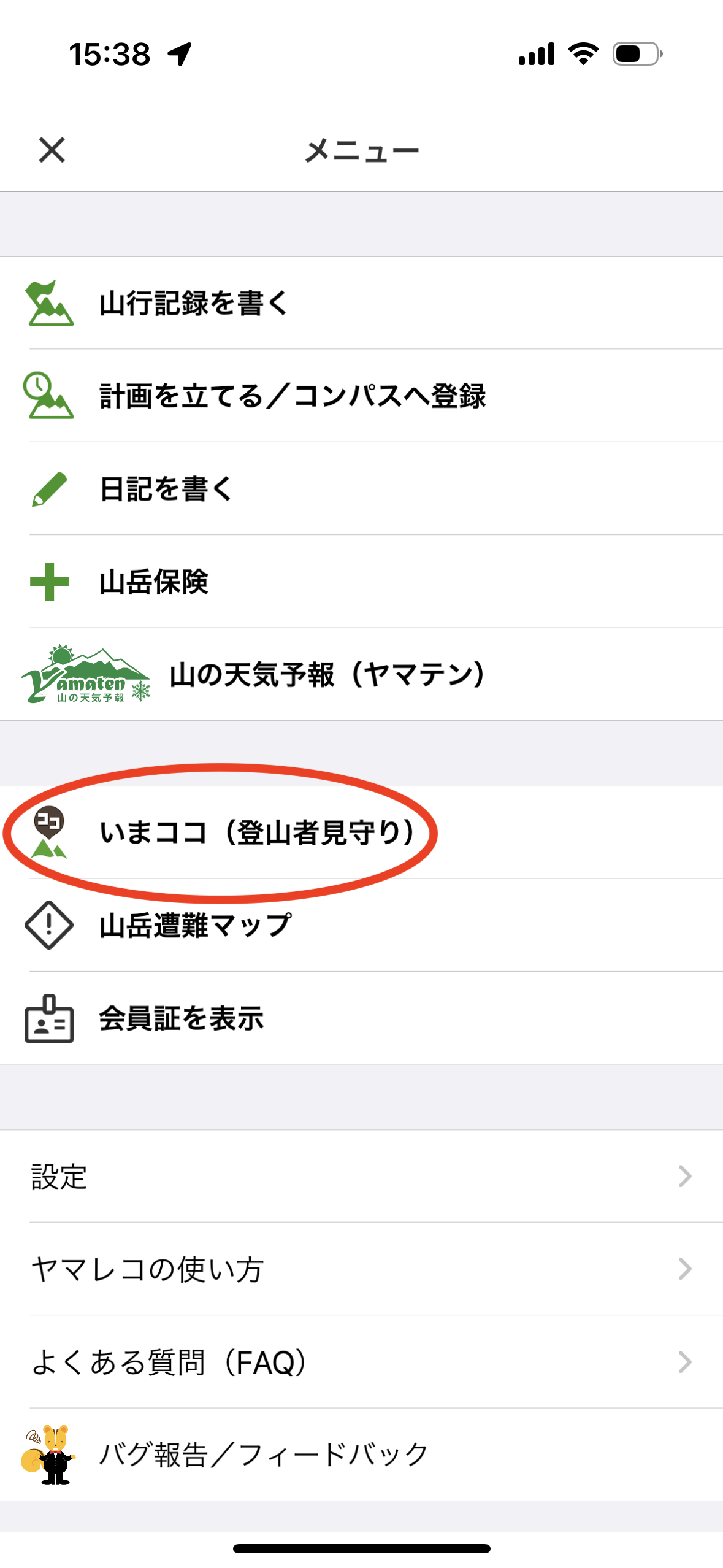This screenshot has height=1568, width=723.
Task: Open いまココ(登山者見守り)
Action: [361, 832]
